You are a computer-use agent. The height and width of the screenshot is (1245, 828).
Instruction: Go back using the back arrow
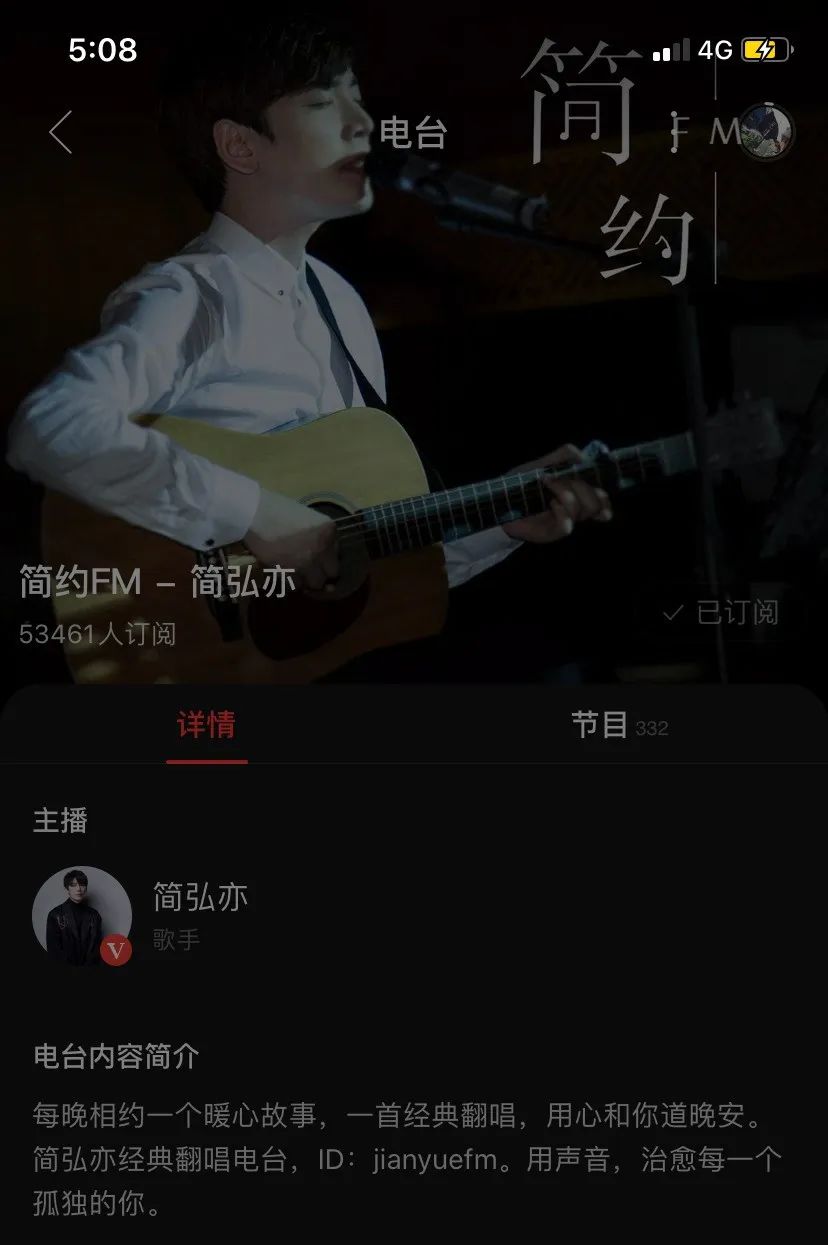61,132
